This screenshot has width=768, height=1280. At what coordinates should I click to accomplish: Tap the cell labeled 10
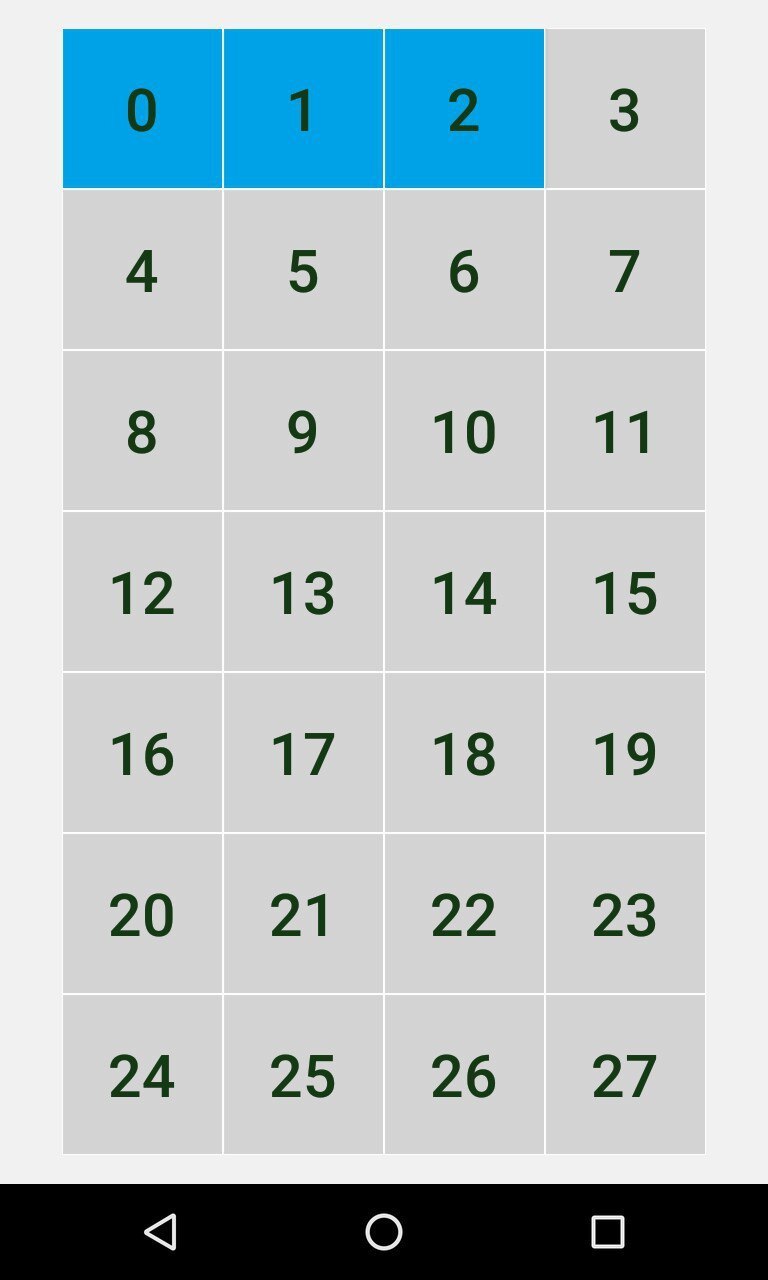[x=464, y=431]
